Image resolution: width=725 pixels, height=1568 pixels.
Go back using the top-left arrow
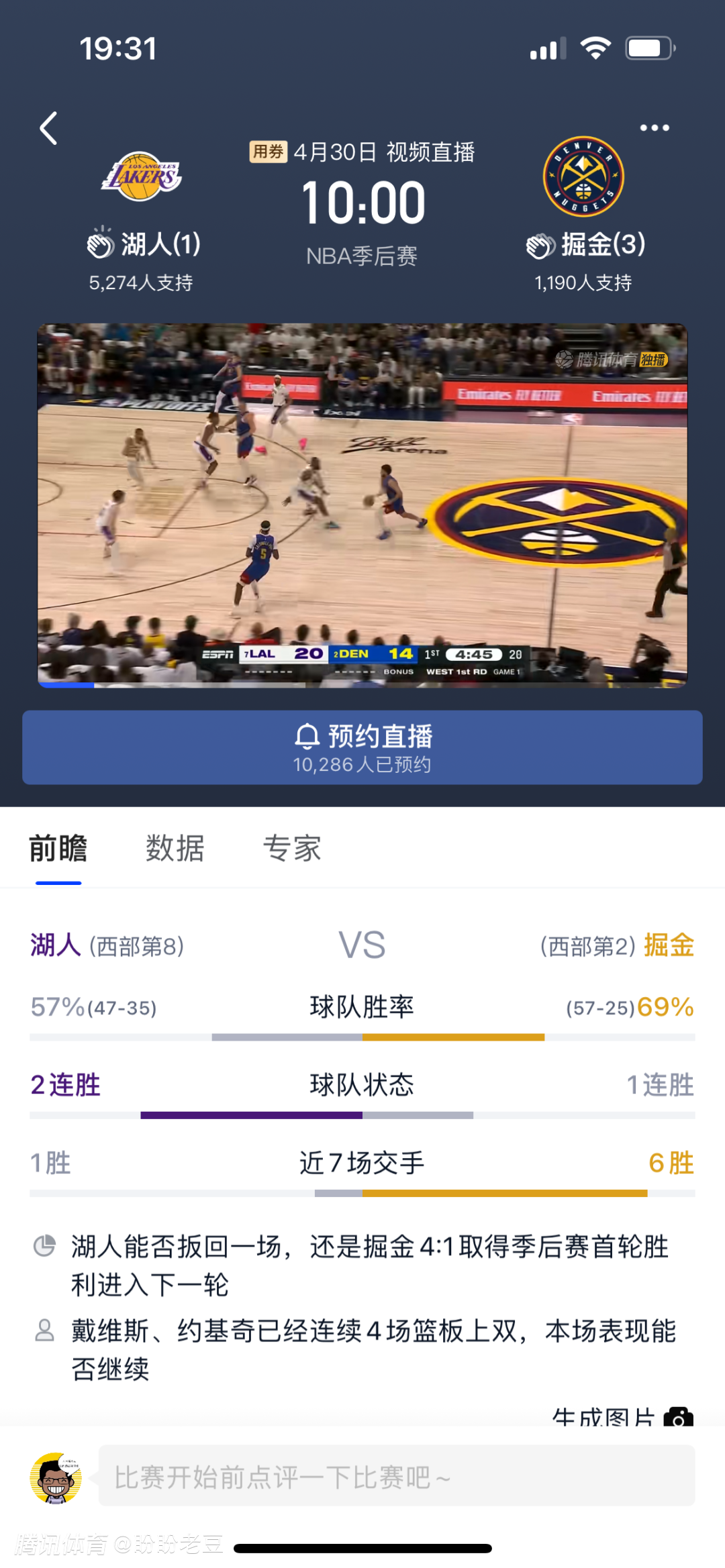pyautogui.click(x=48, y=127)
